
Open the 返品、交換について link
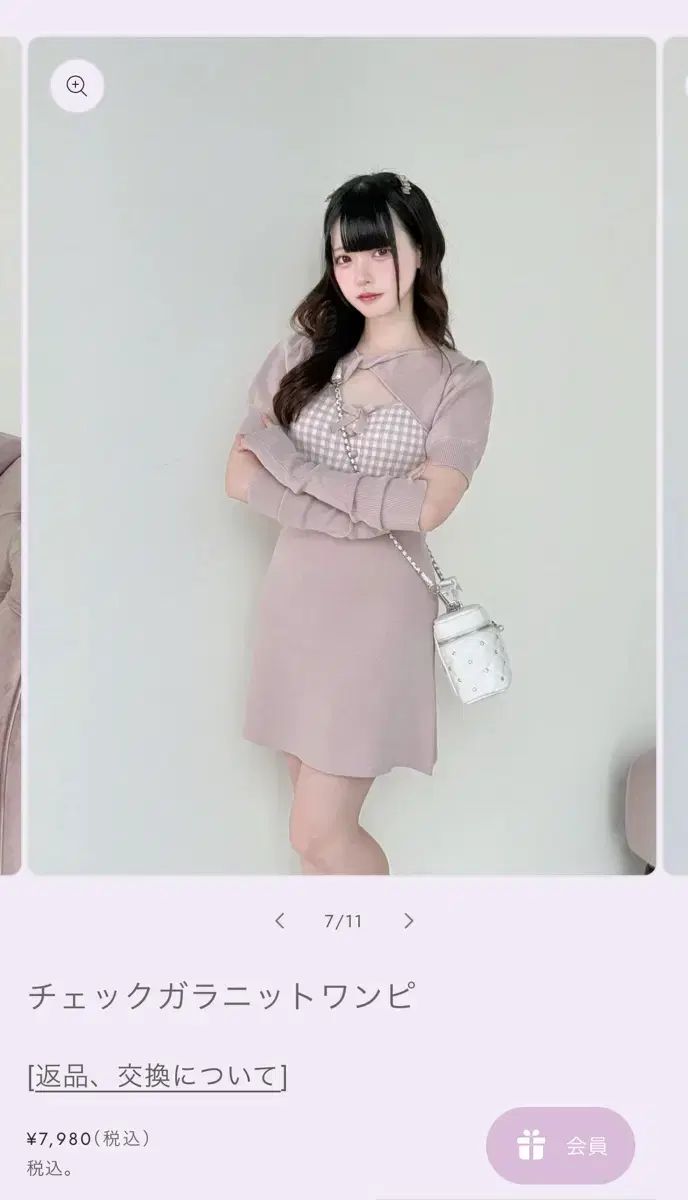click(157, 1077)
